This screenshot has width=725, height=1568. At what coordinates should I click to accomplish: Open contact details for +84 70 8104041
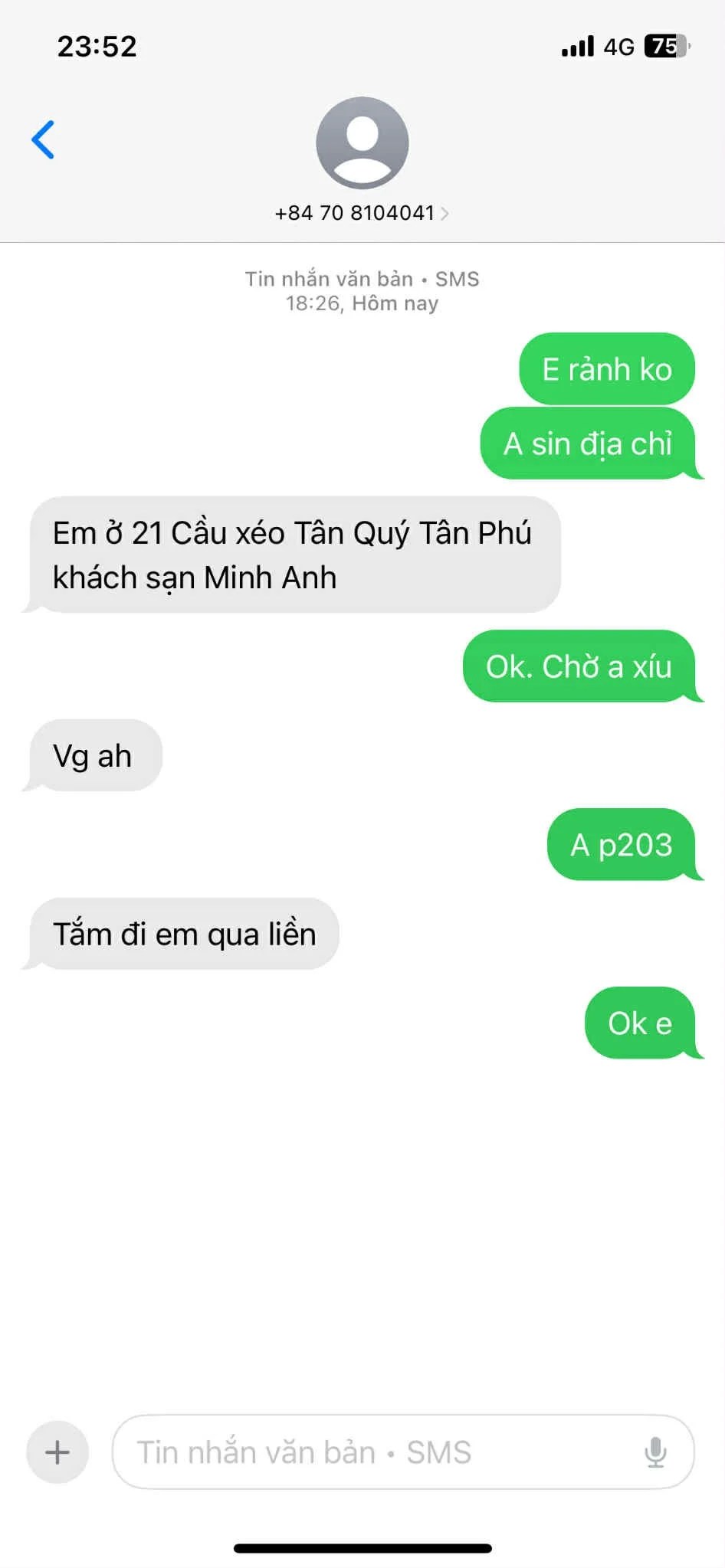pos(362,212)
